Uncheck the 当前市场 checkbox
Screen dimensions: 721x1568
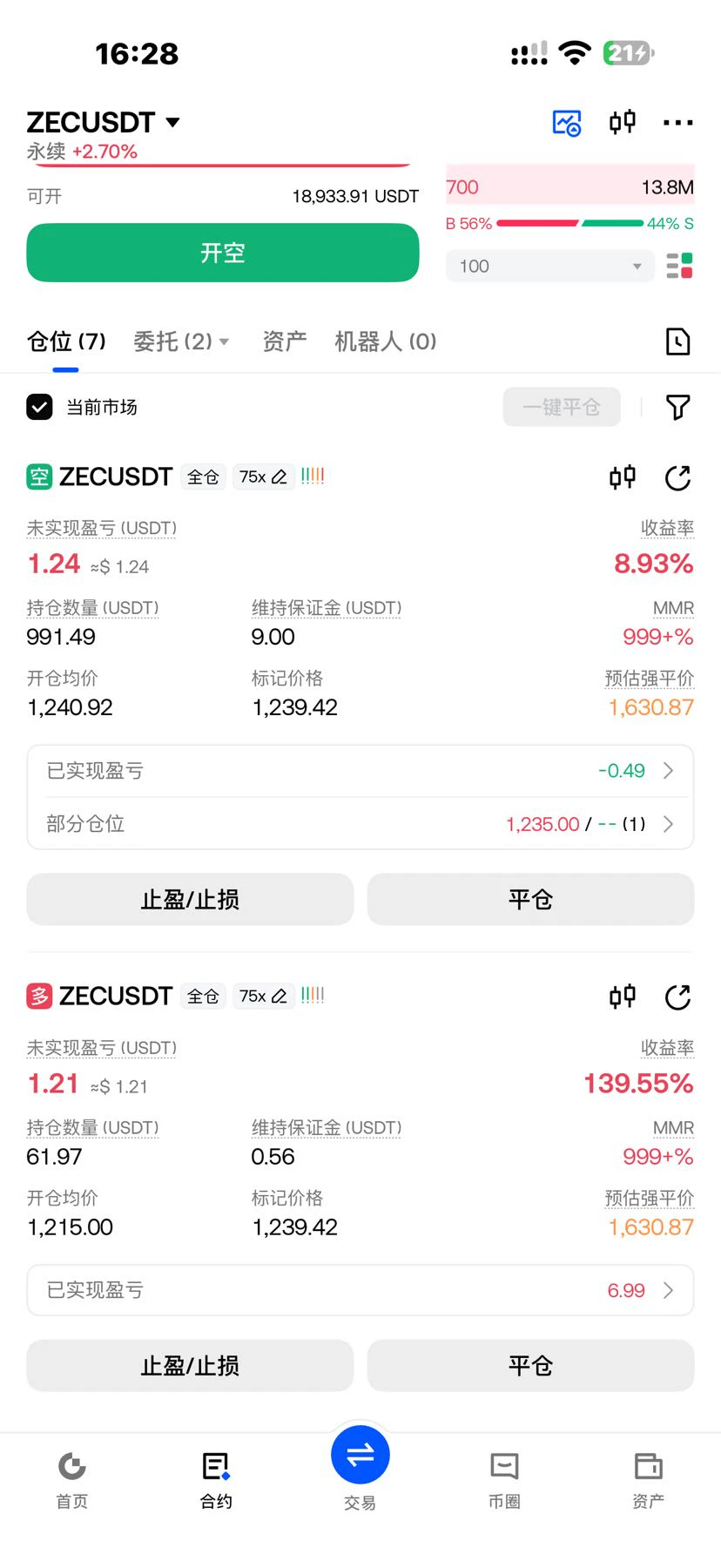tap(40, 407)
